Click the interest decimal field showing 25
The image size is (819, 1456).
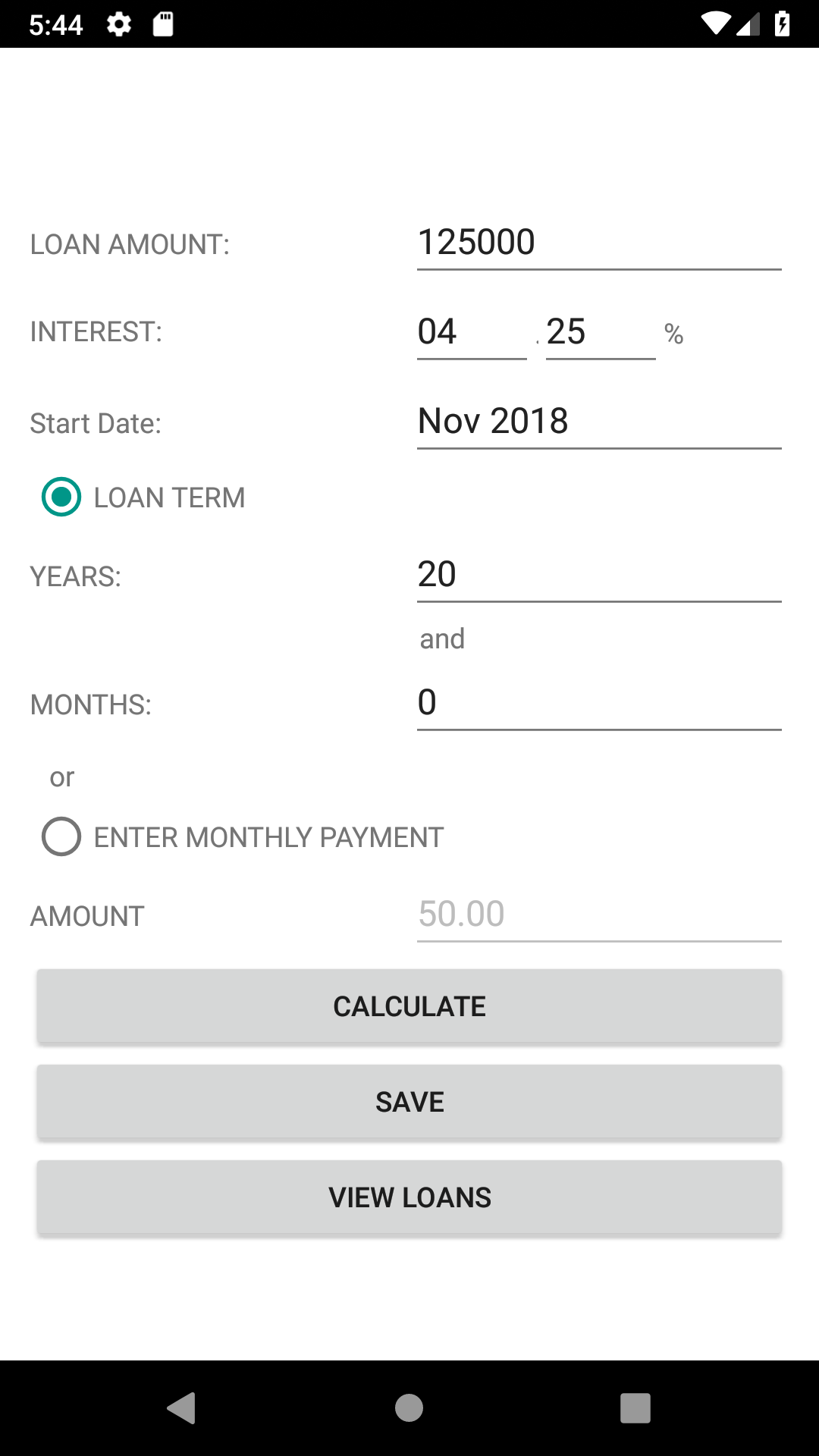tap(600, 331)
